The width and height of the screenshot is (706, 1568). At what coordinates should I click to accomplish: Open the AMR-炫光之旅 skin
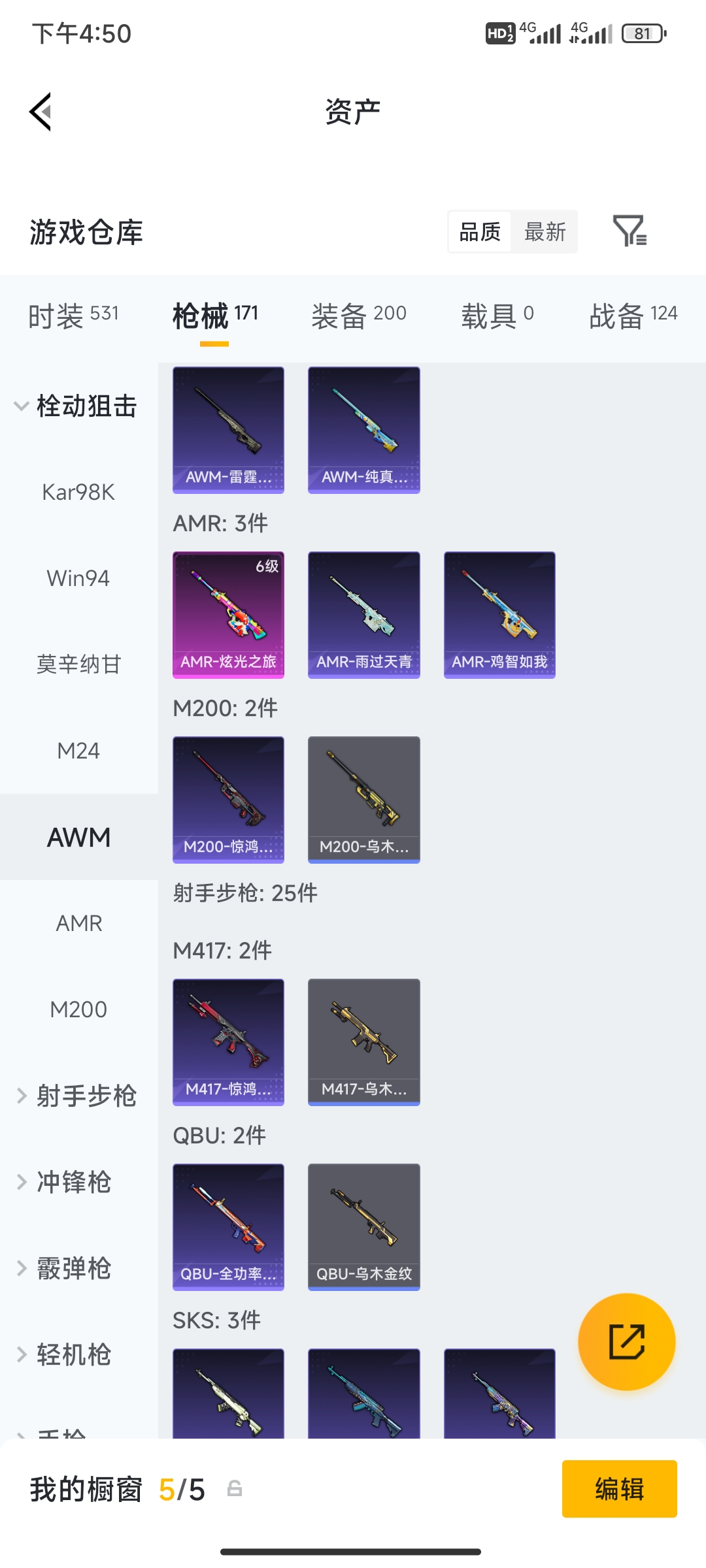point(228,615)
